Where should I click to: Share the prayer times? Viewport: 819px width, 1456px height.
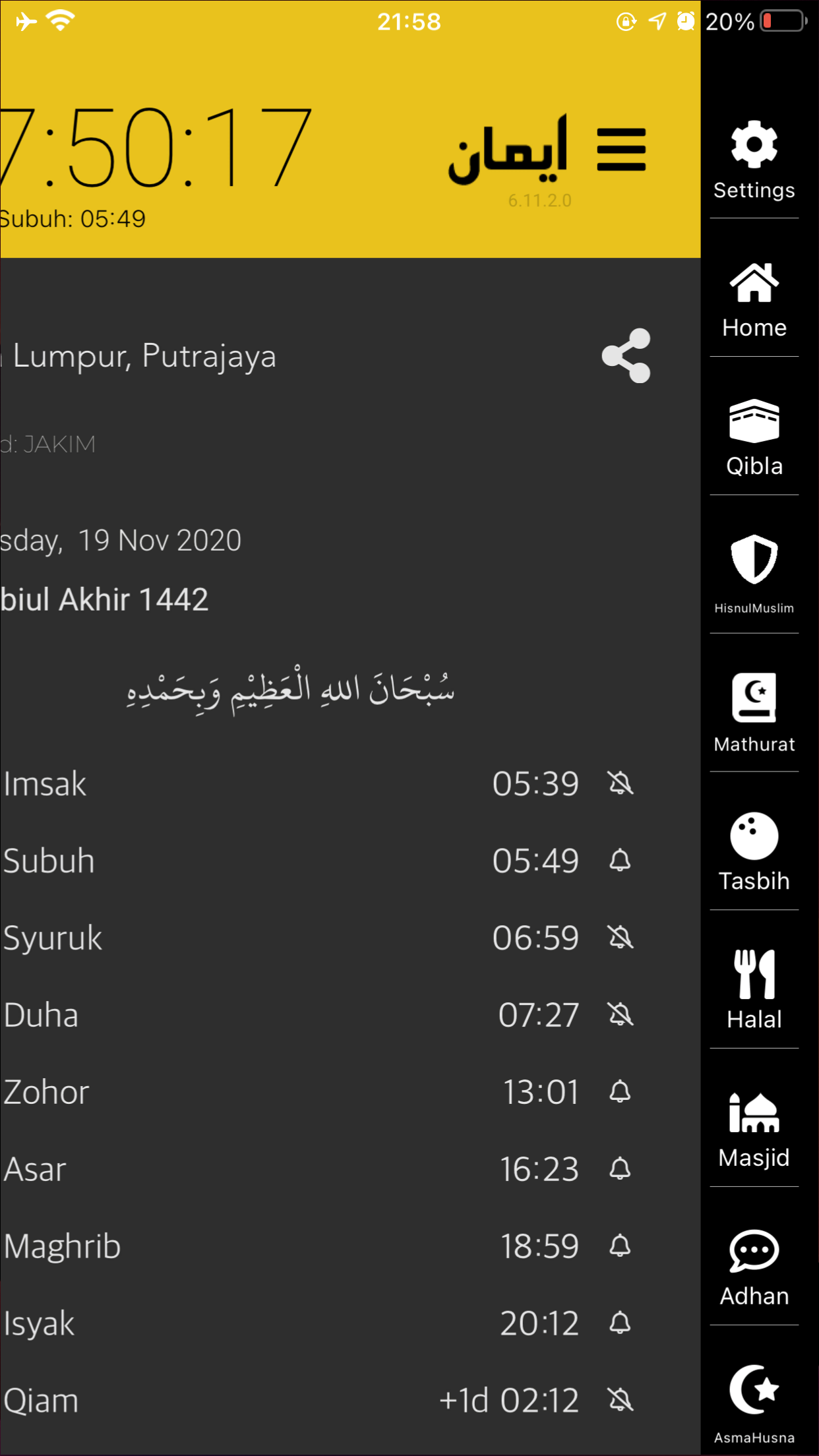point(626,355)
